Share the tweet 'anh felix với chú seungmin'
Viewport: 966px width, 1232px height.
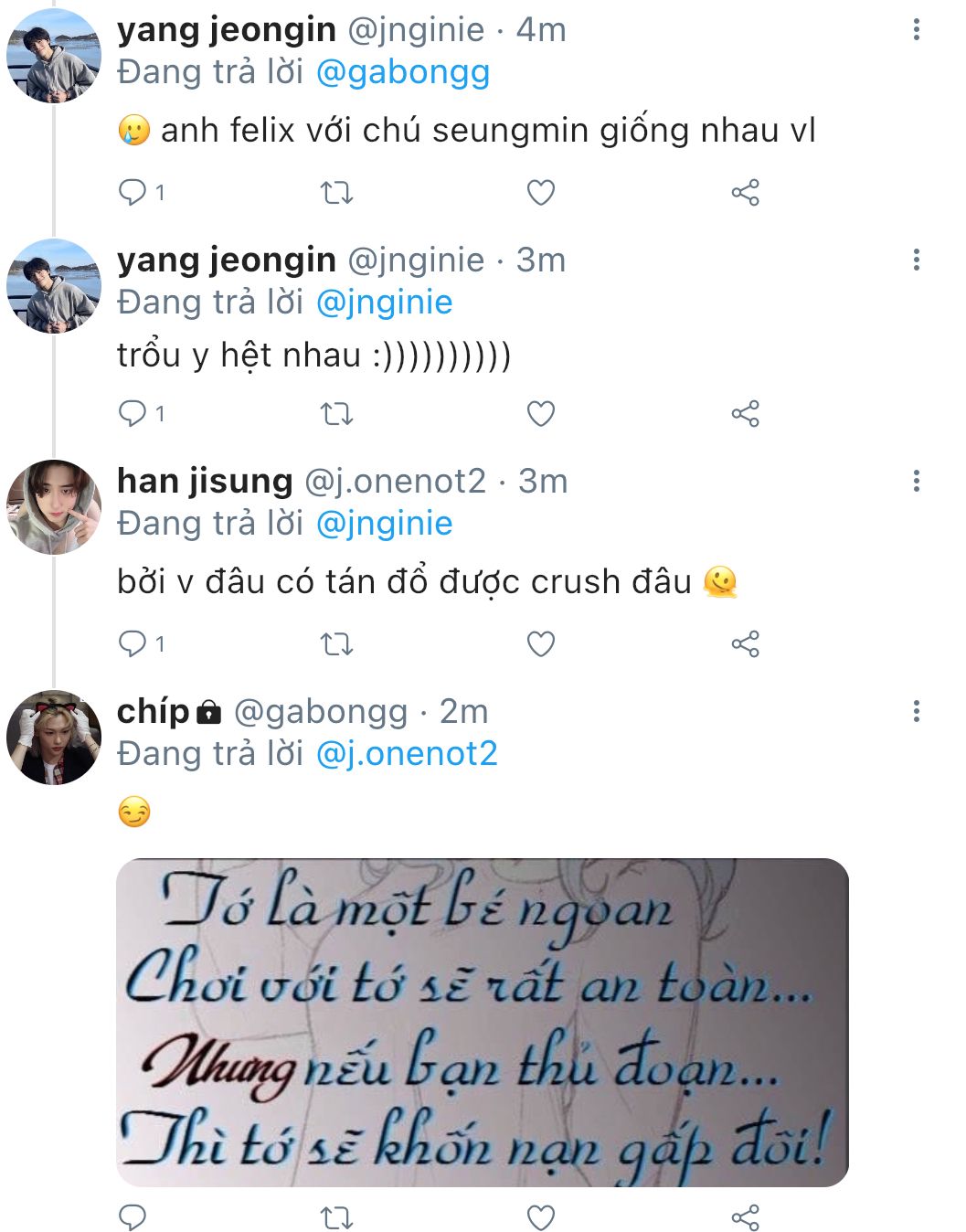tap(745, 193)
